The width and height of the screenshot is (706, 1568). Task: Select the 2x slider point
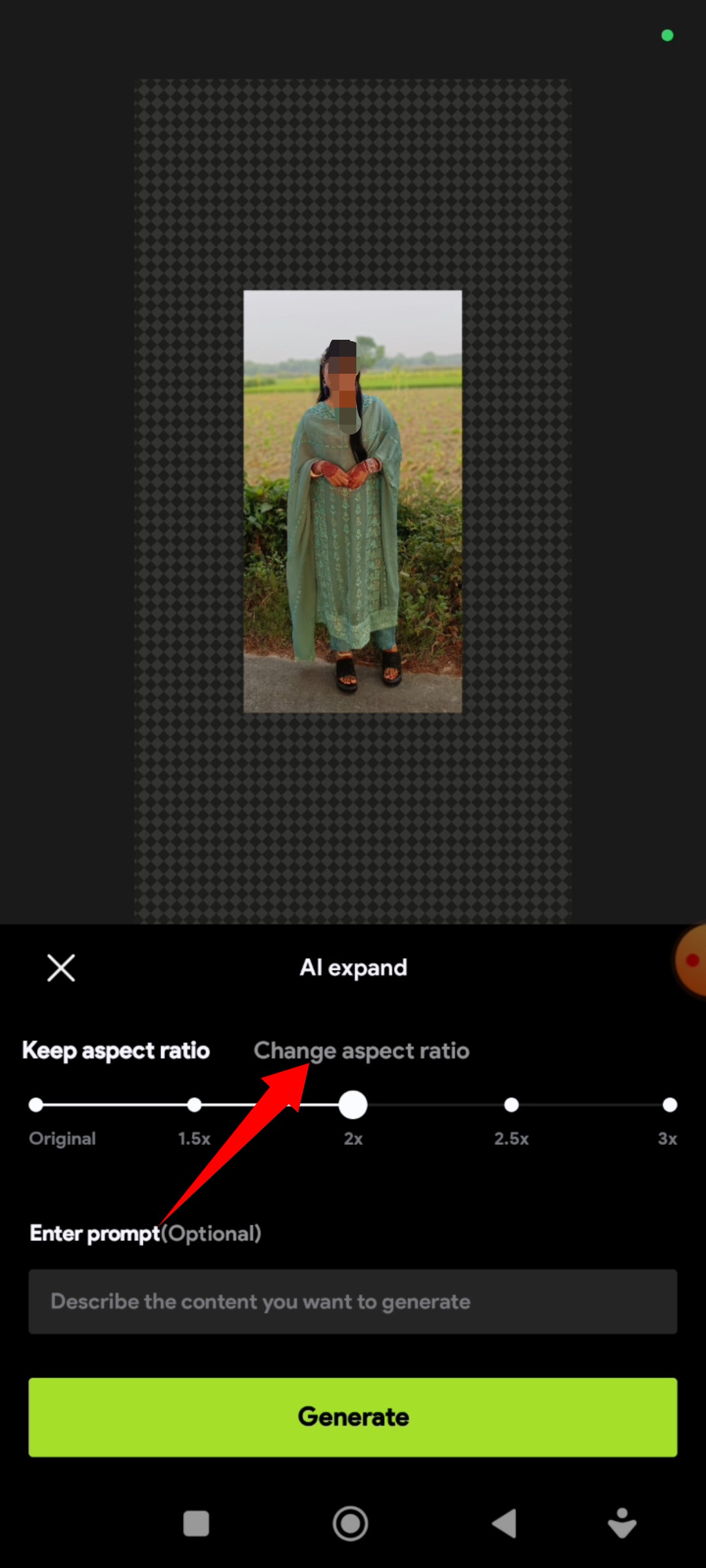353,1105
